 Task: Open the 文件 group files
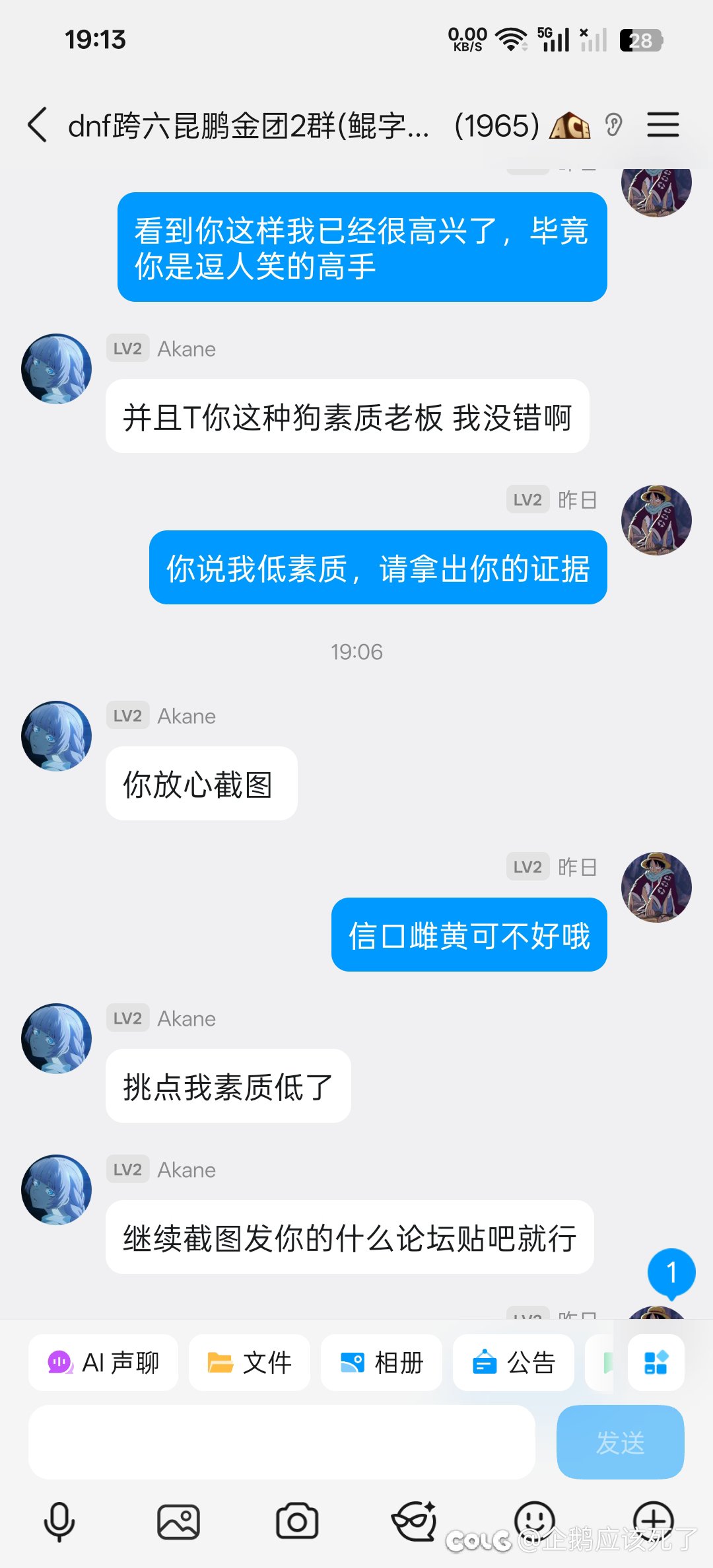pos(250,1363)
